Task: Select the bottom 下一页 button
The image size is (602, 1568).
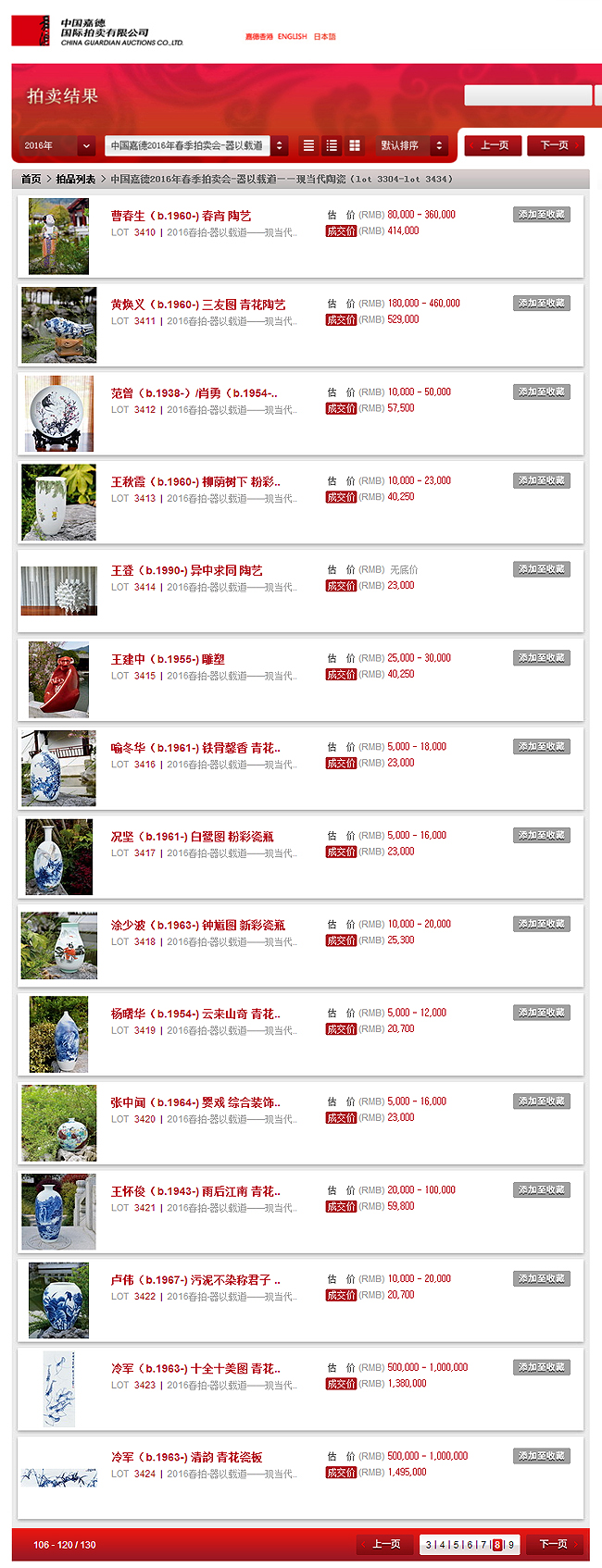Action: click(x=557, y=1545)
